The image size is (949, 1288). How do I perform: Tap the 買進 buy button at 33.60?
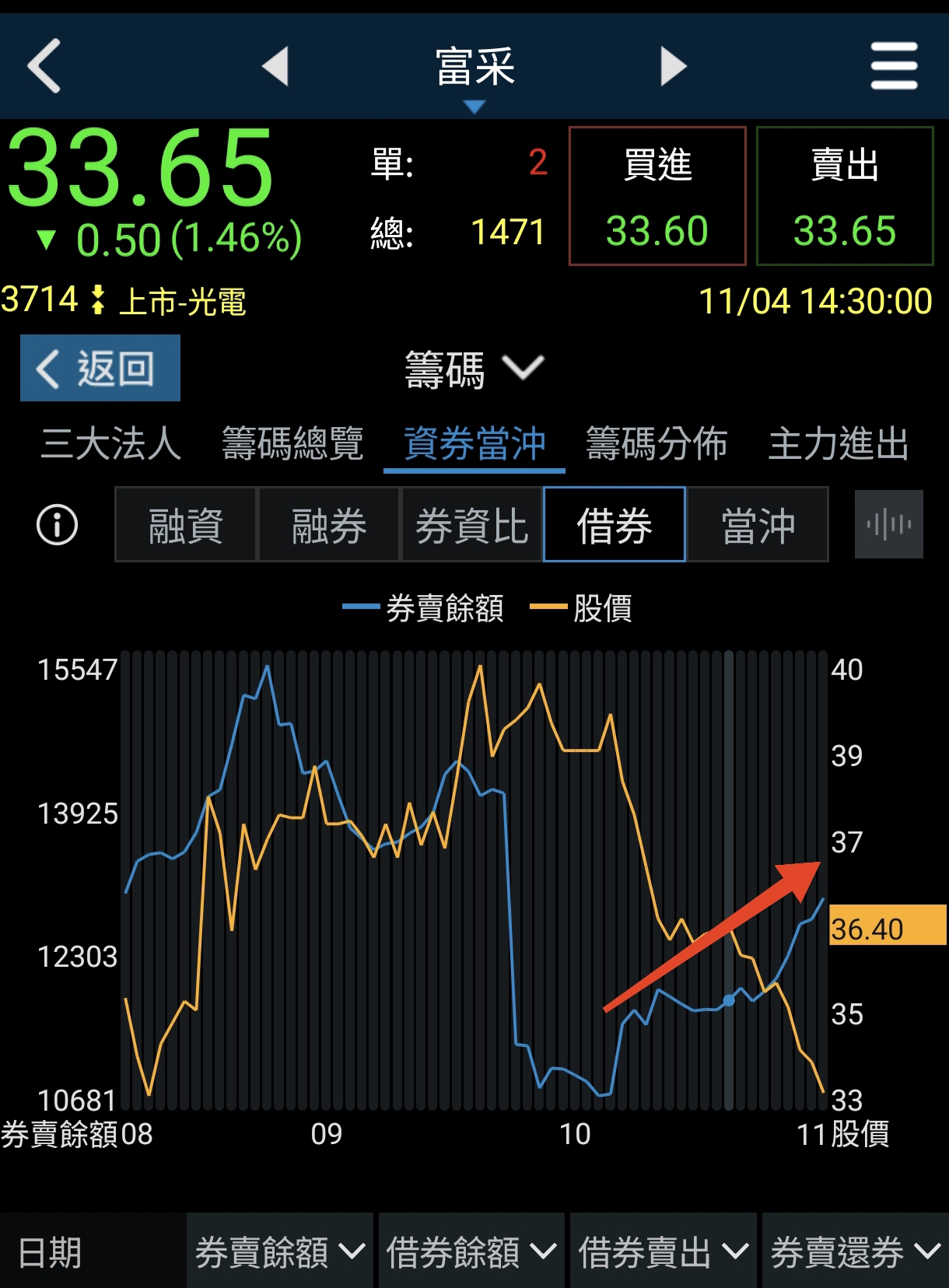tap(657, 196)
